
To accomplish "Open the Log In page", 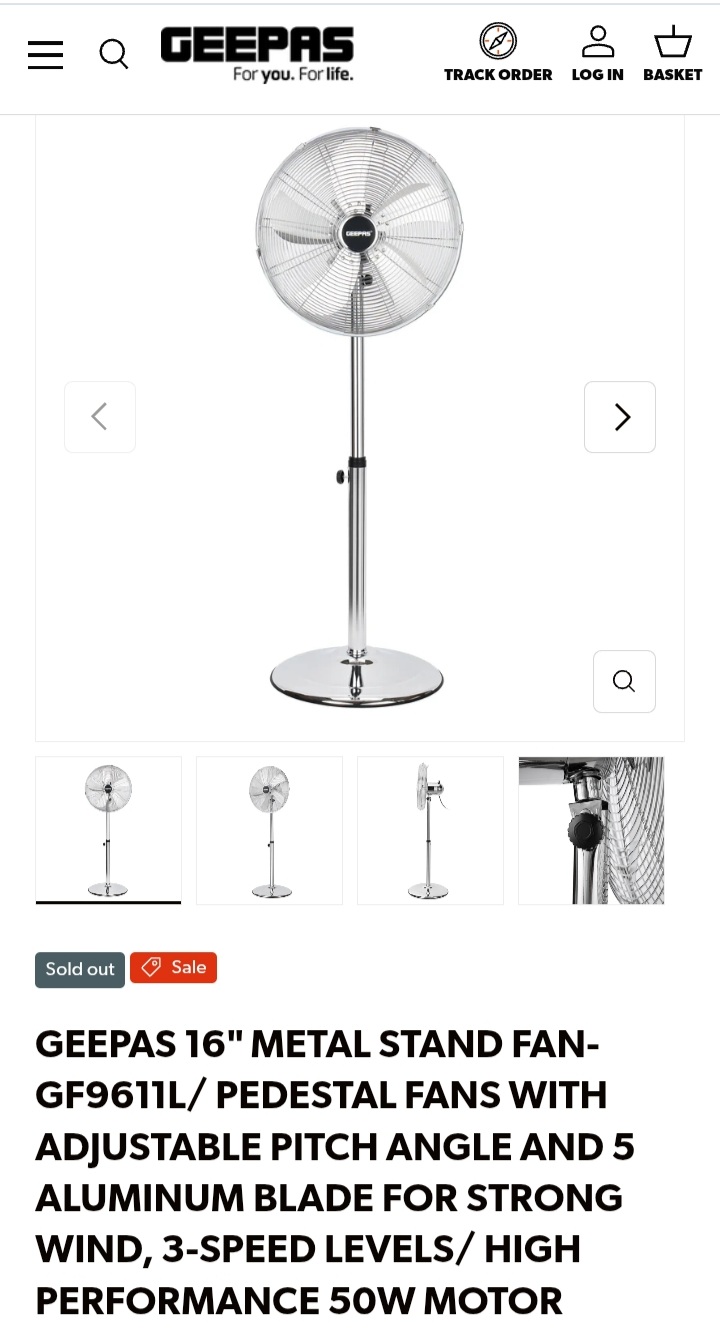I will pyautogui.click(x=597, y=54).
